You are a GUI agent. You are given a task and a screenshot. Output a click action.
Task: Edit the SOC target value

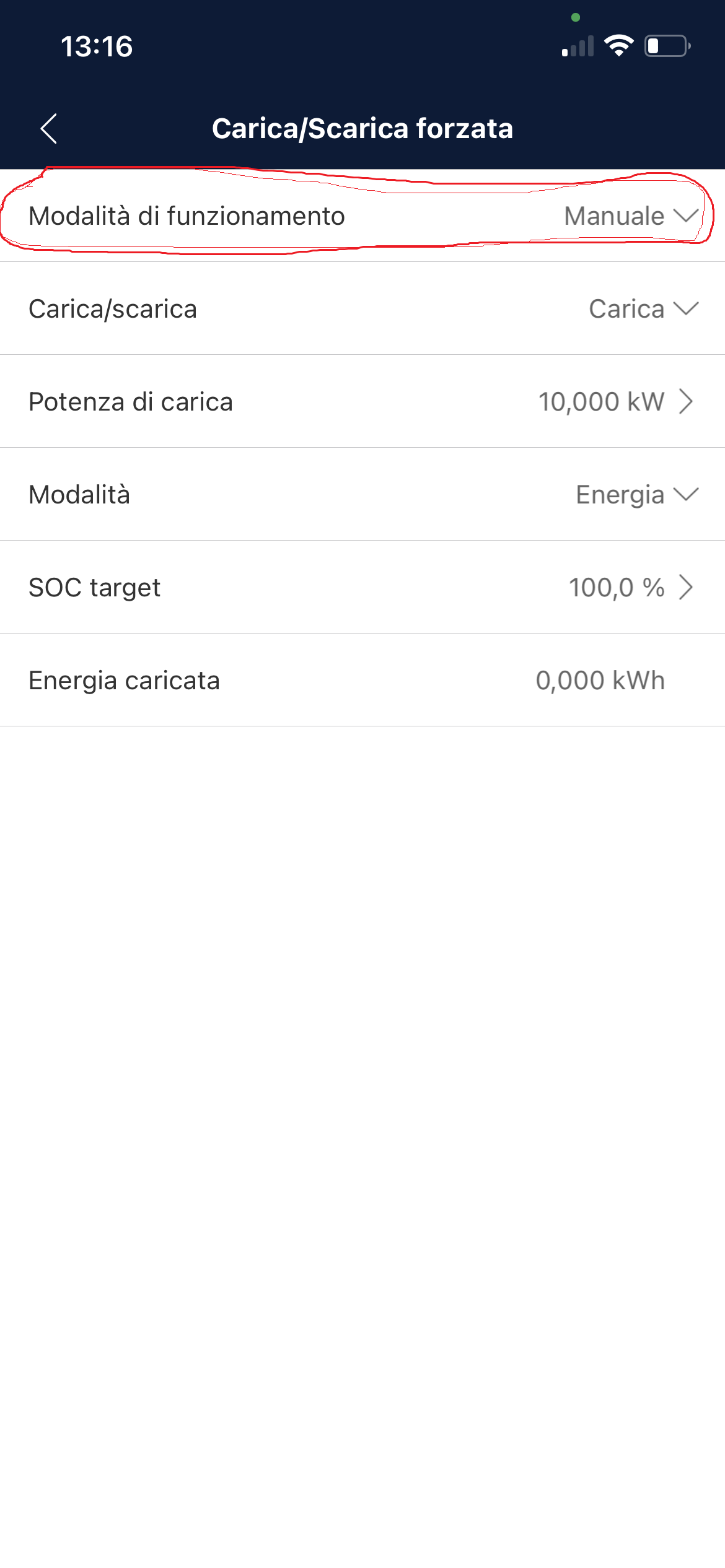click(362, 587)
